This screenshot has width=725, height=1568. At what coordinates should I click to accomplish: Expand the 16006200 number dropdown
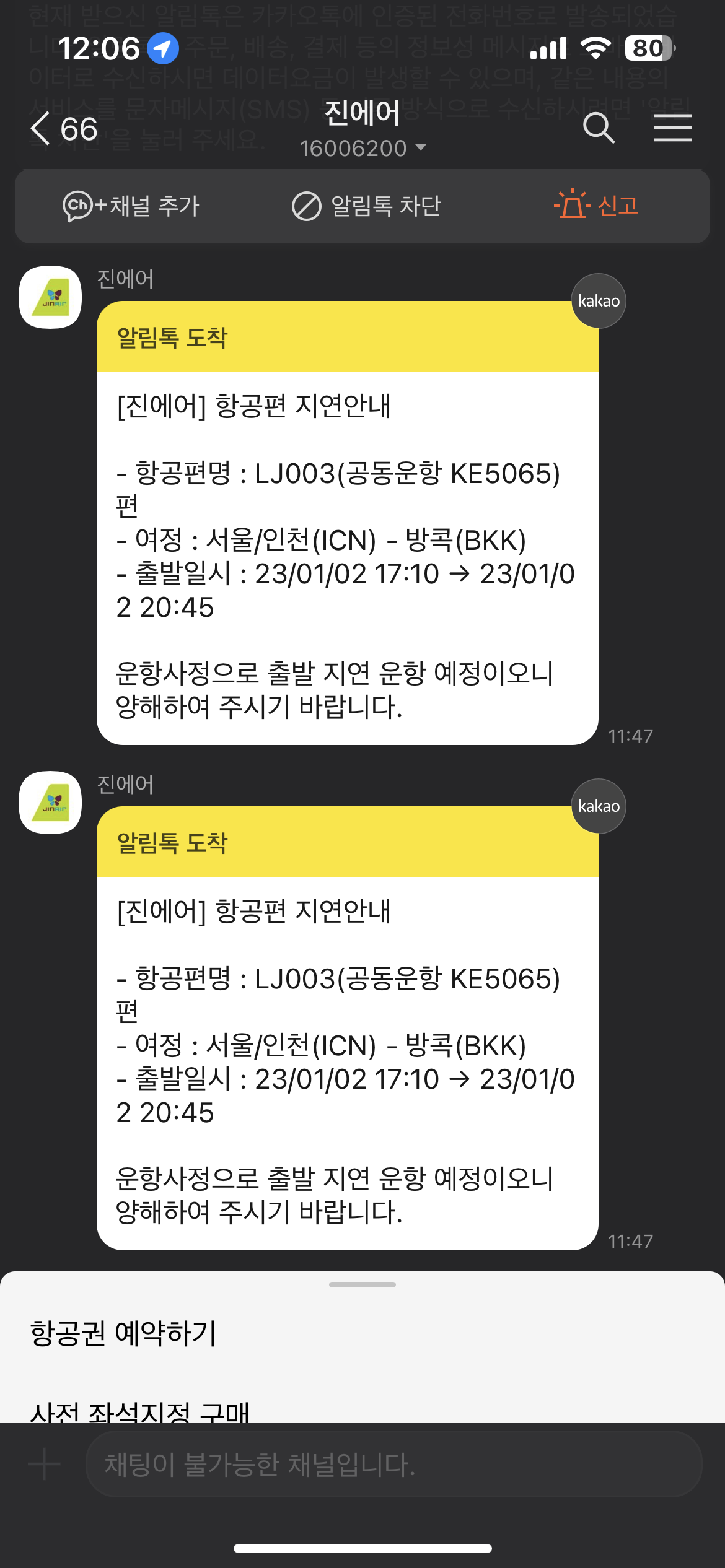pos(362,149)
